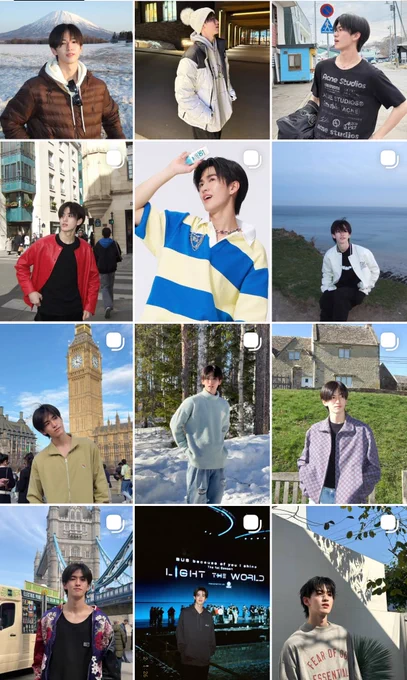
Task: Open the seaside cliff post with white jacket
Action: [x=339, y=231]
